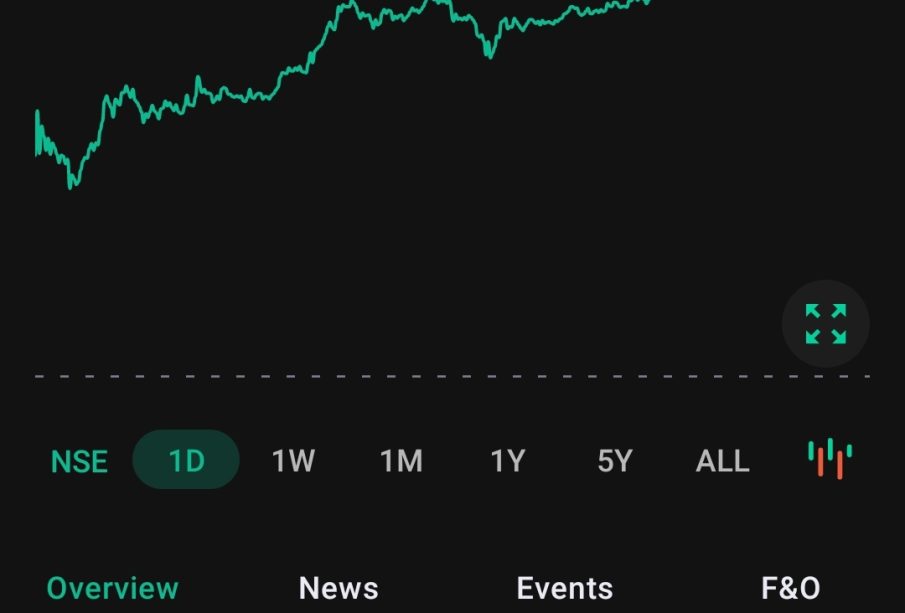Go to the F&O tab

pyautogui.click(x=790, y=588)
